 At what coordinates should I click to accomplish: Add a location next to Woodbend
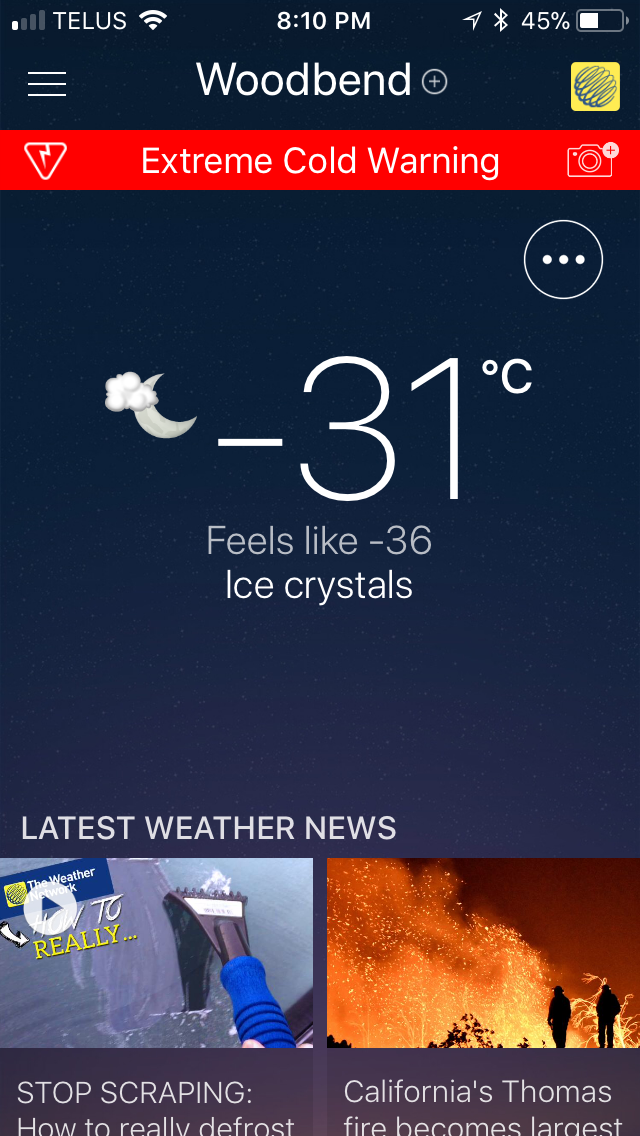(434, 82)
